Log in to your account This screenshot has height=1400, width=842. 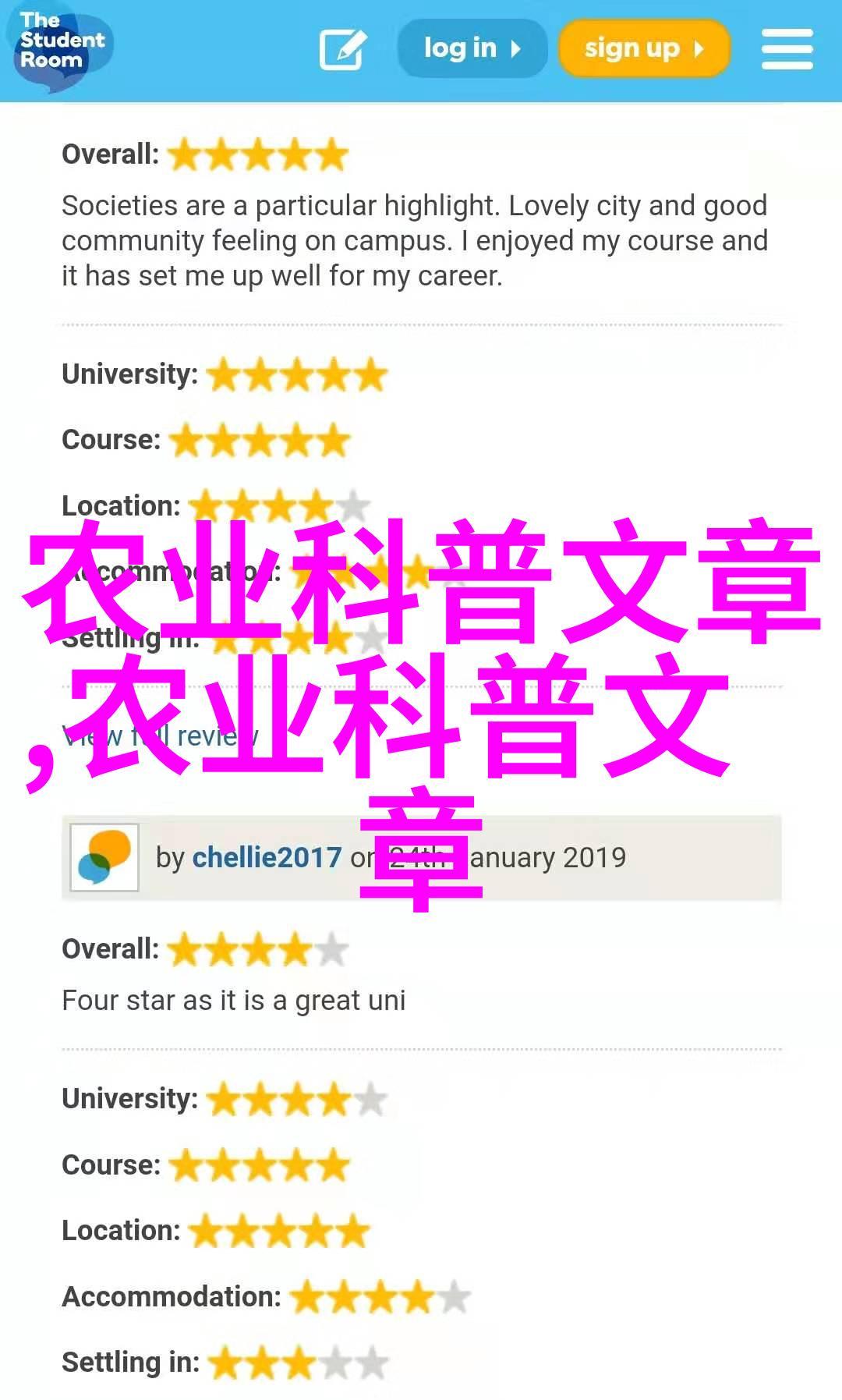[471, 48]
